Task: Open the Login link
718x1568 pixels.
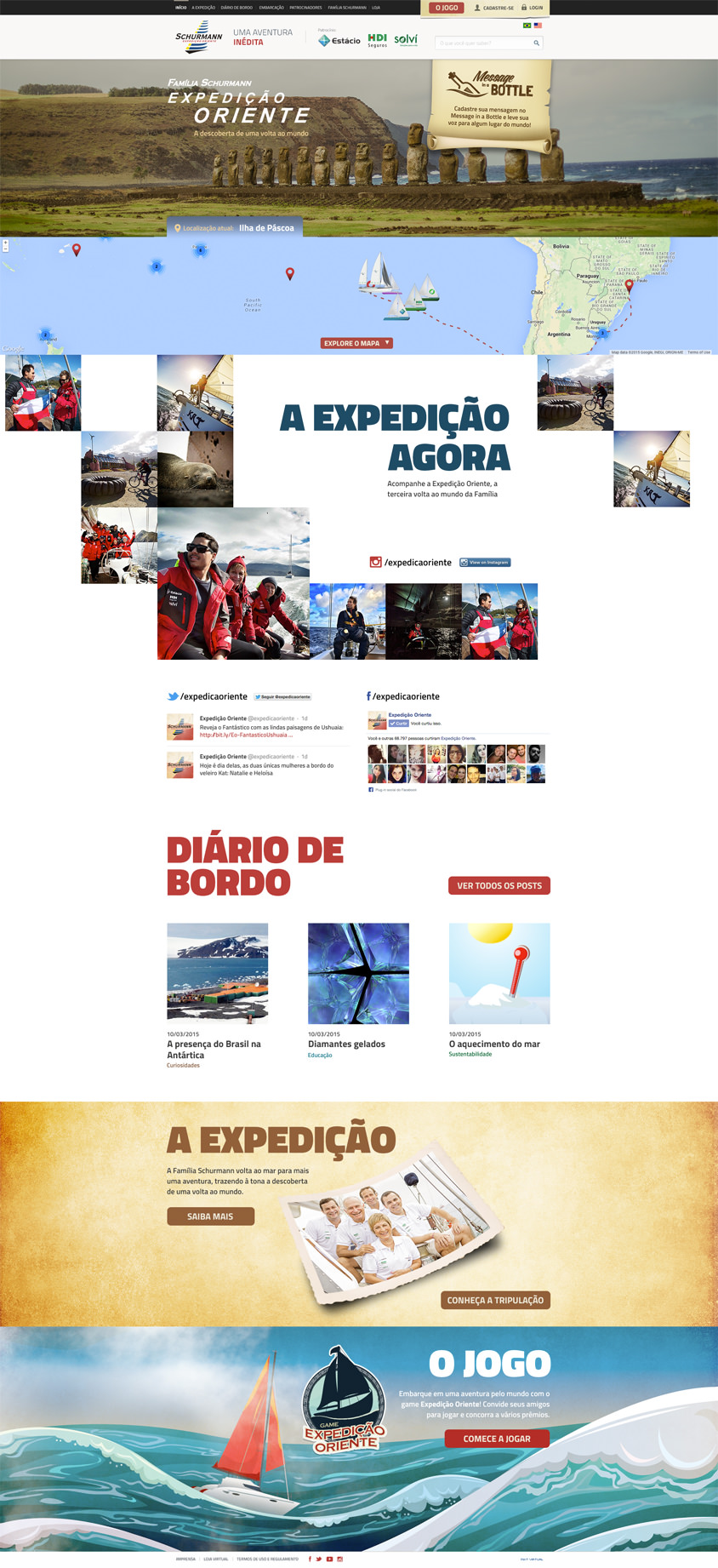Action: 532,8
